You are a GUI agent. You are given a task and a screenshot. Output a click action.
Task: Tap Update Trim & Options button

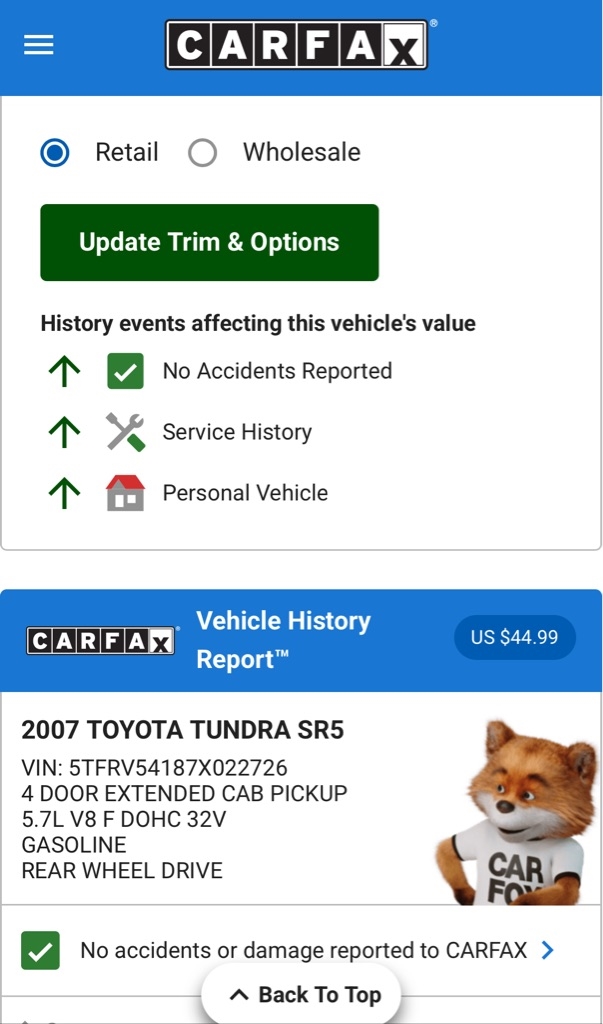[209, 242]
